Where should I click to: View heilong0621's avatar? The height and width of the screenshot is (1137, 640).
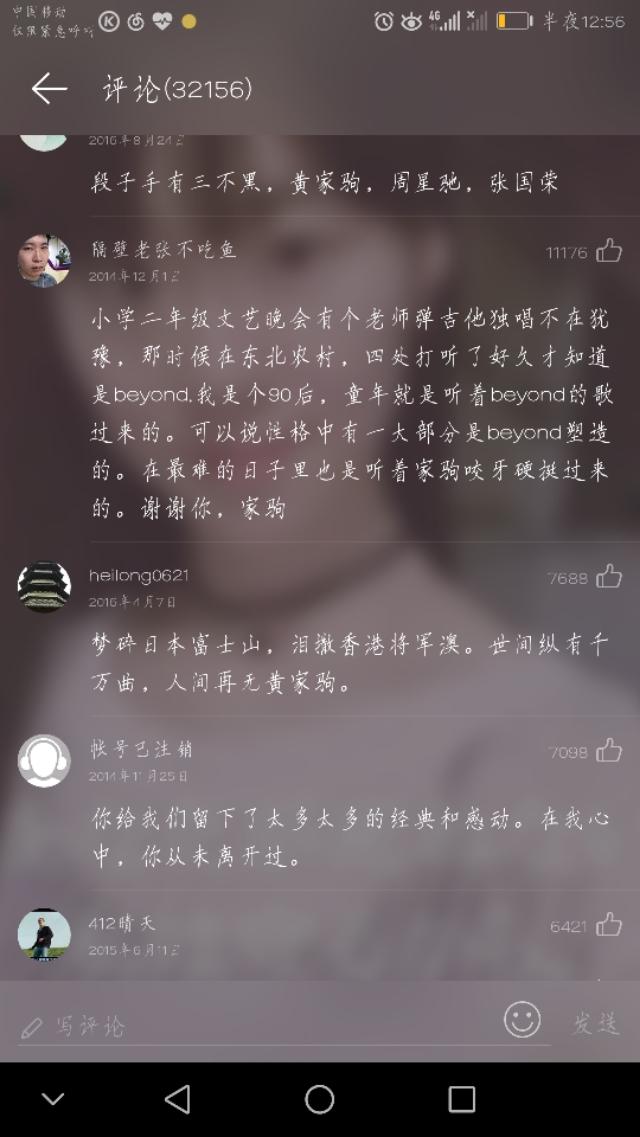tap(44, 587)
